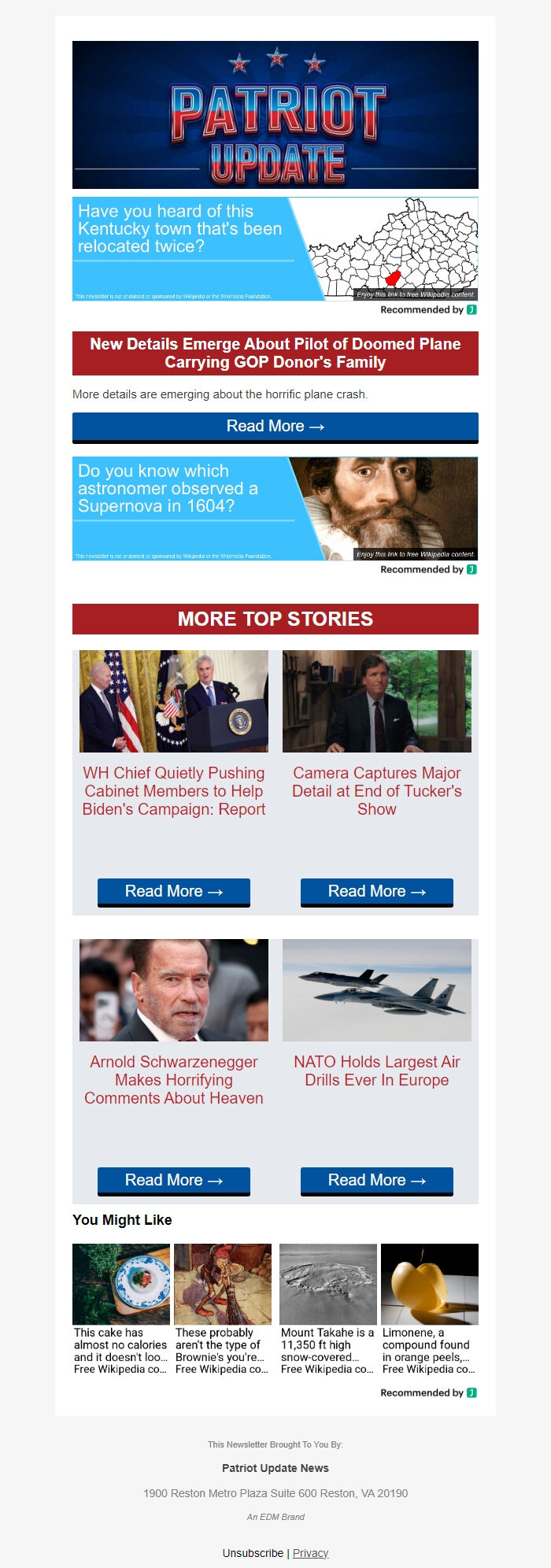The image size is (551, 1568).
Task: Read more about NATO air drills
Action: pyautogui.click(x=376, y=1181)
